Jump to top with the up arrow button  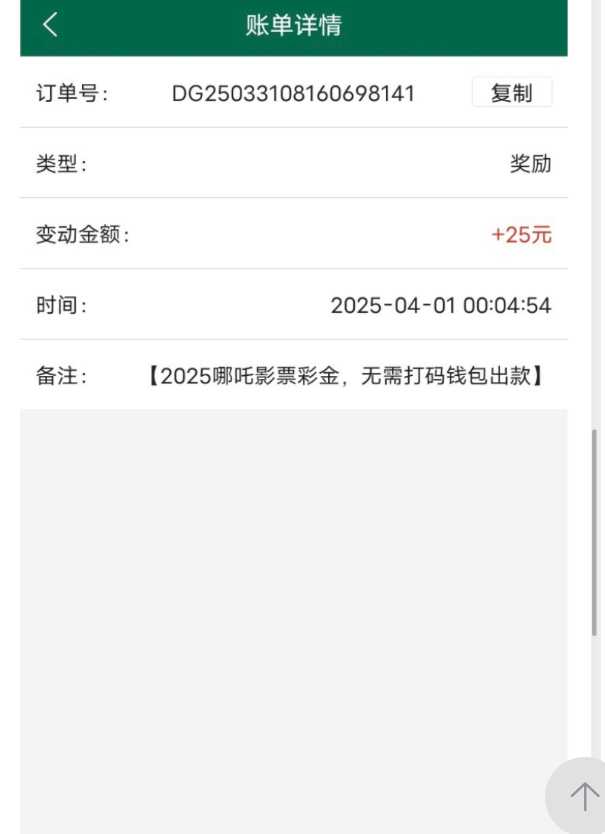tap(582, 795)
